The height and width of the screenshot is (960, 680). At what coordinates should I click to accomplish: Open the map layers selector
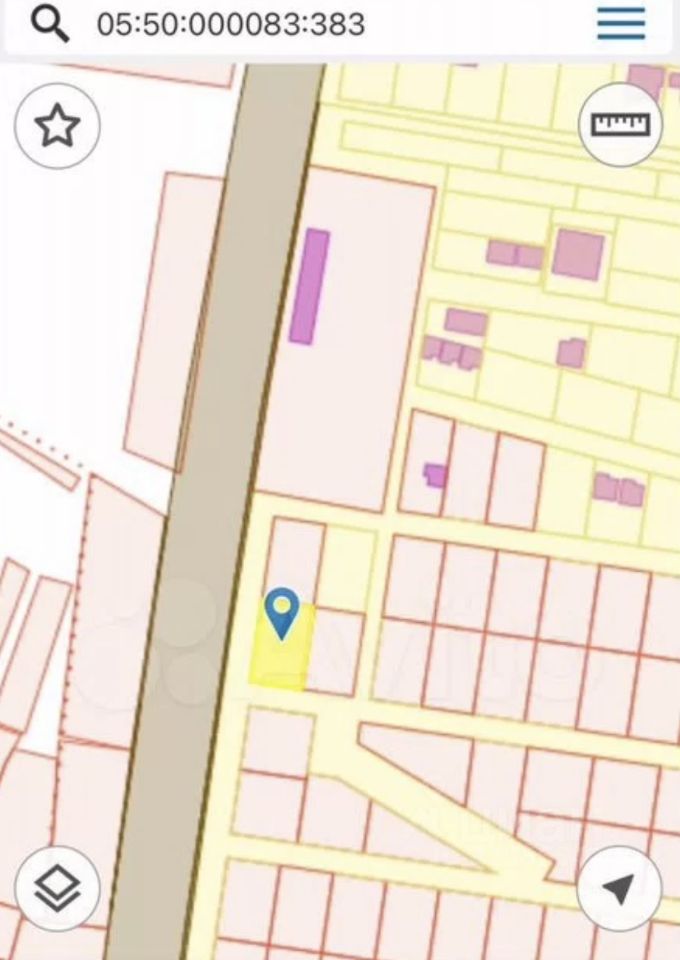point(57,888)
